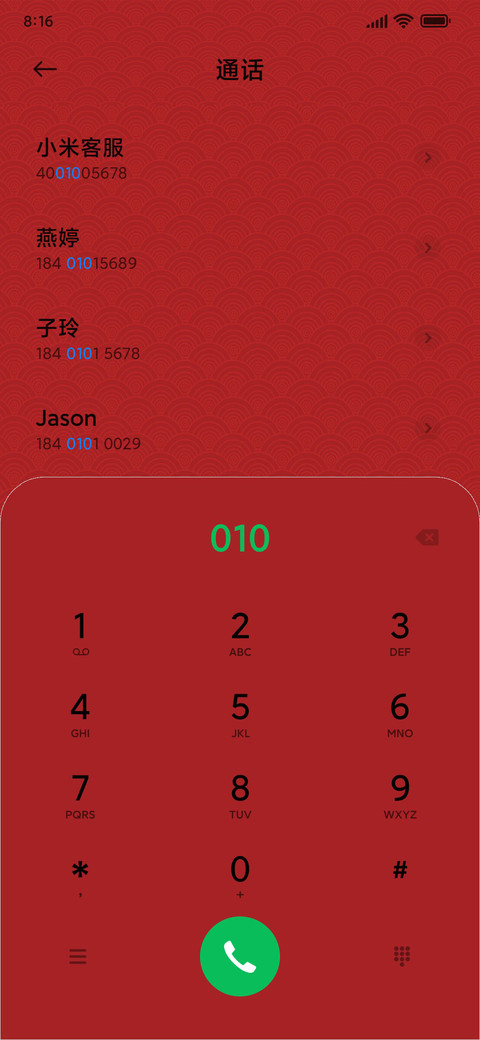Delete the last dialed digit
Viewport: 480px width, 1040px height.
(x=428, y=537)
